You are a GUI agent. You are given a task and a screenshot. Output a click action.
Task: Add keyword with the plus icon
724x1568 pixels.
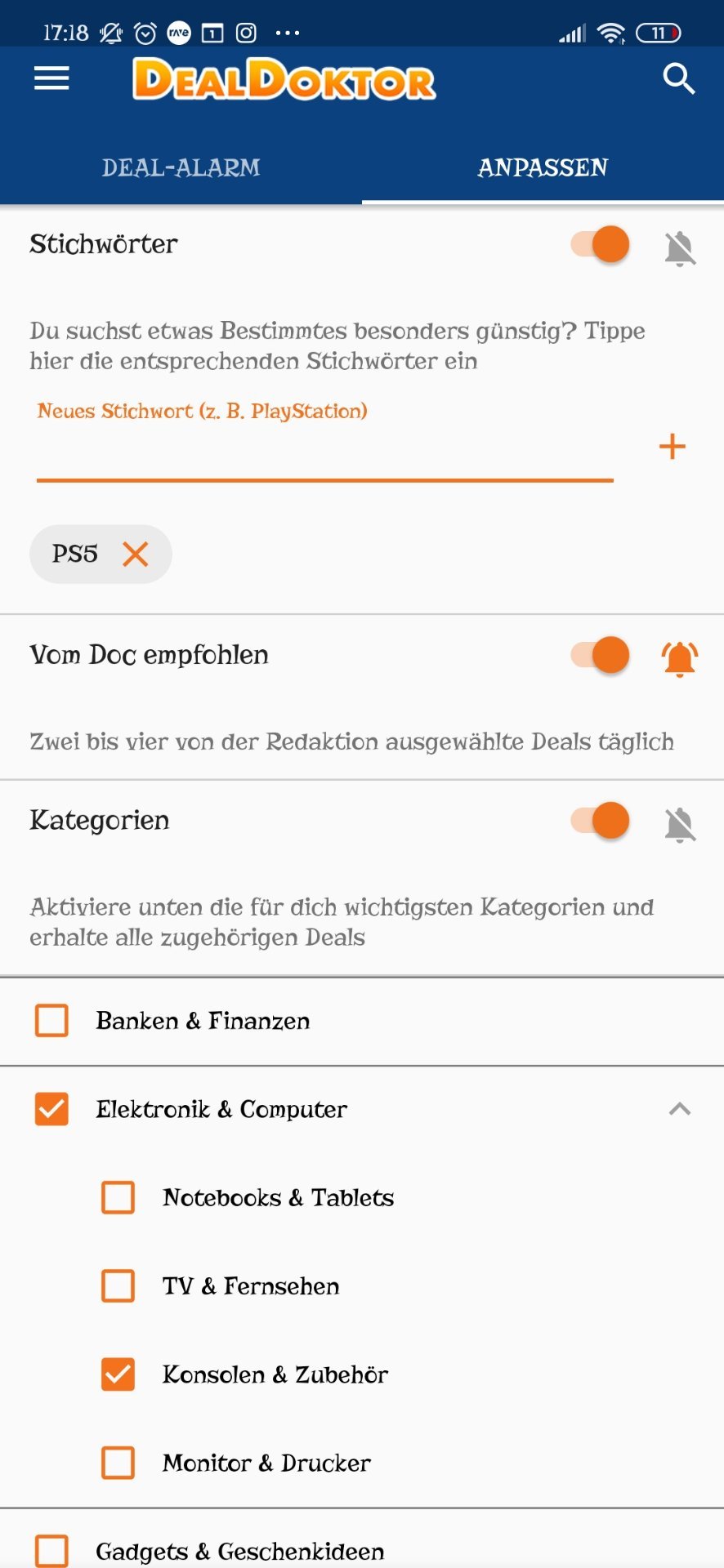pyautogui.click(x=672, y=447)
